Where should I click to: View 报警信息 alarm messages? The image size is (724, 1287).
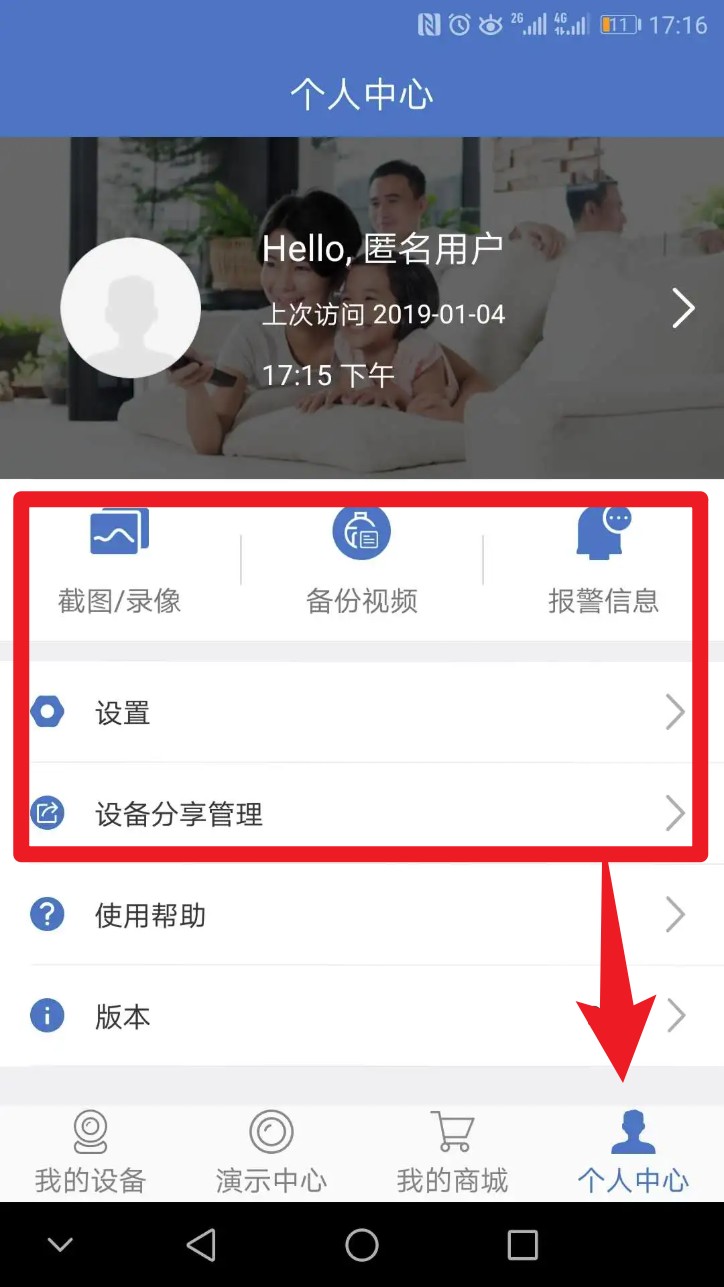pyautogui.click(x=603, y=560)
